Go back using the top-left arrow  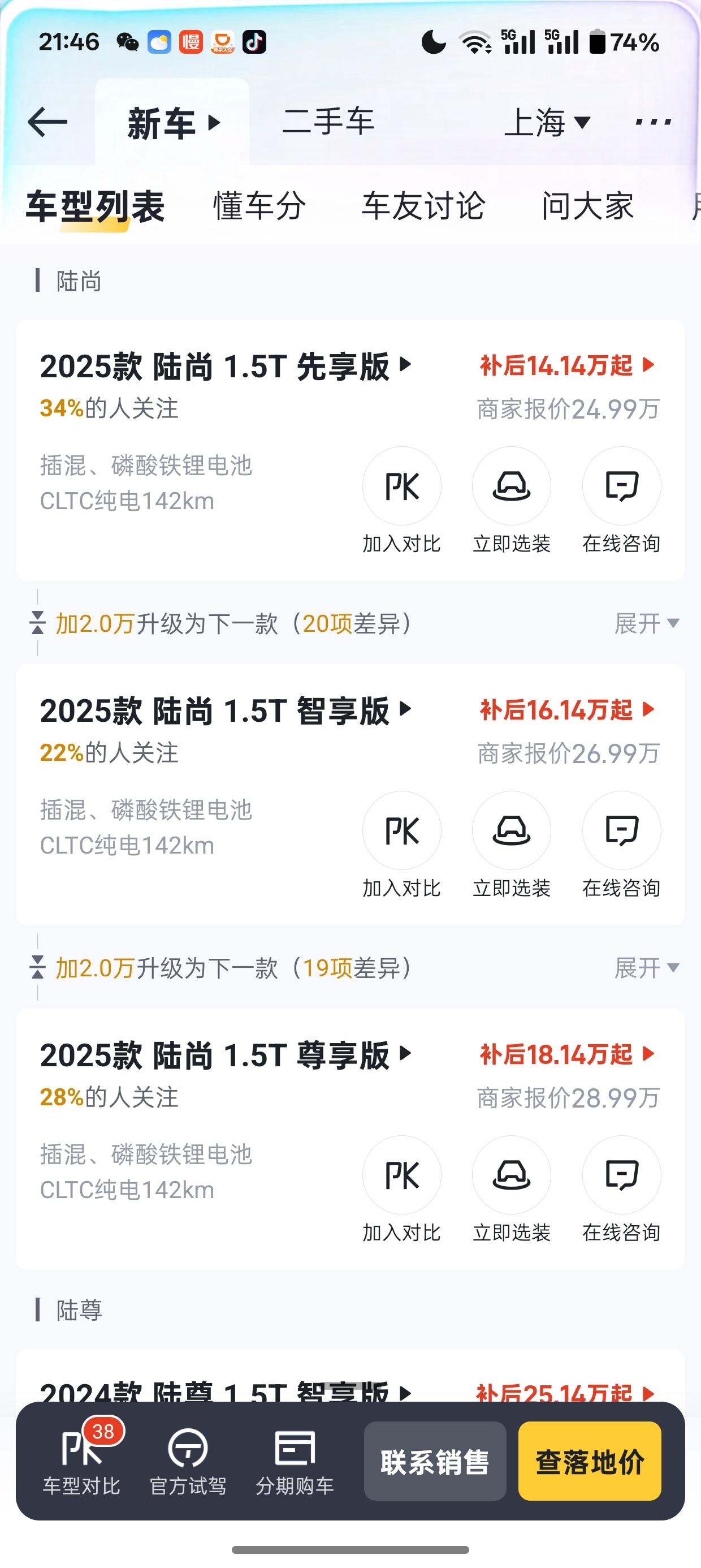pos(47,122)
